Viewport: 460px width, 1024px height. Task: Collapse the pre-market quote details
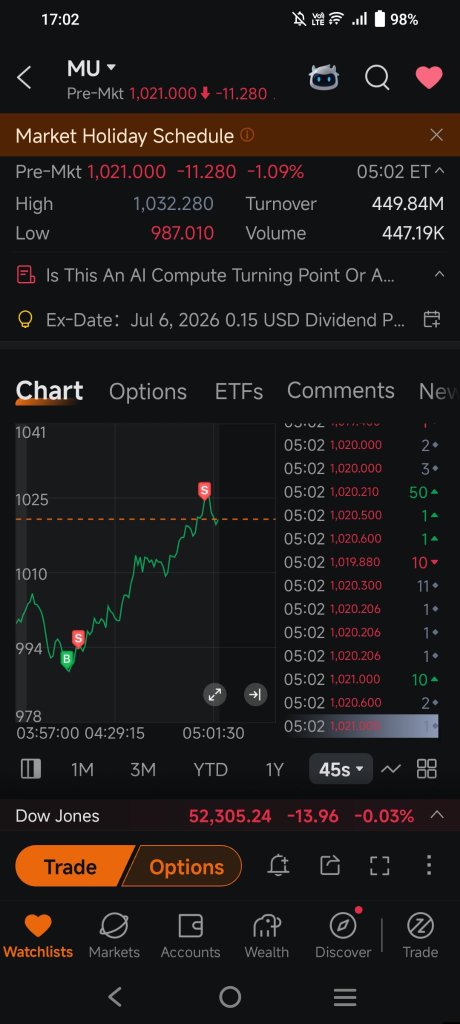pos(439,172)
